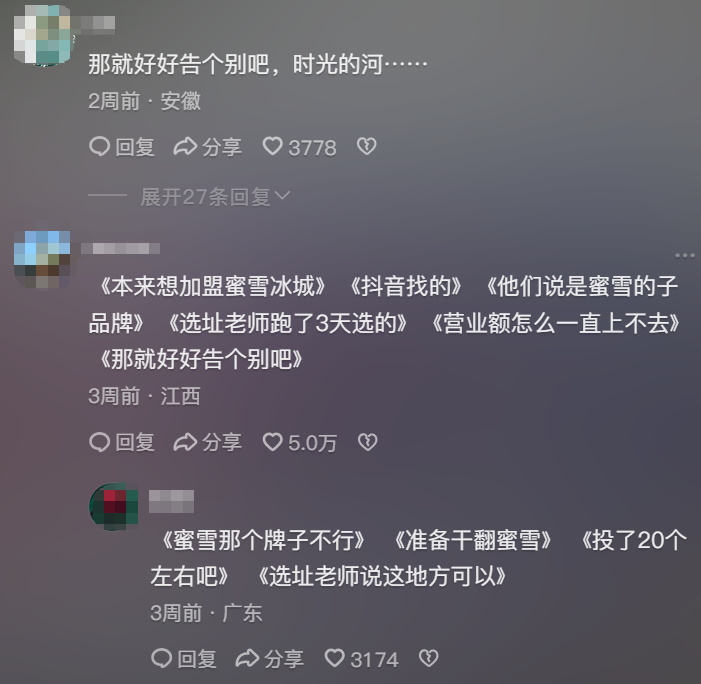
Task: Reply to the 安徽 comment about 时光的河
Action: tap(122, 147)
